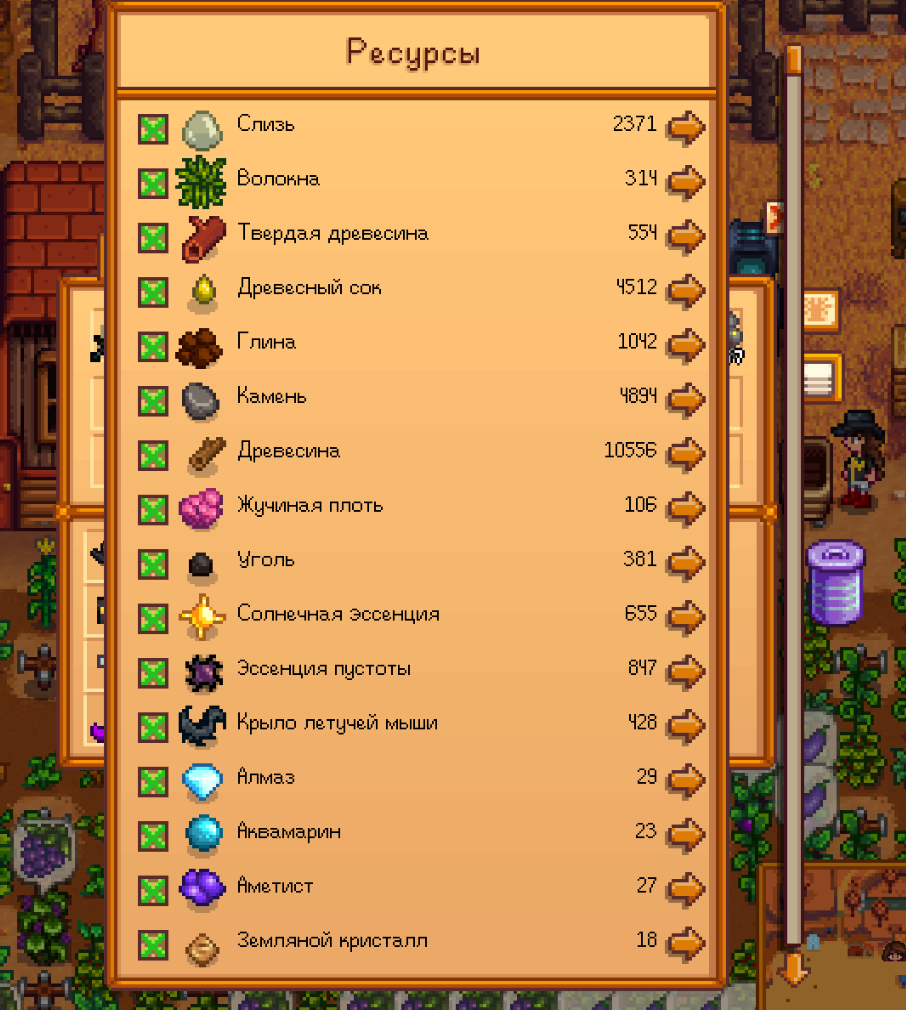
Task: Toggle the Древесный сок checkbox
Action: pyautogui.click(x=153, y=291)
